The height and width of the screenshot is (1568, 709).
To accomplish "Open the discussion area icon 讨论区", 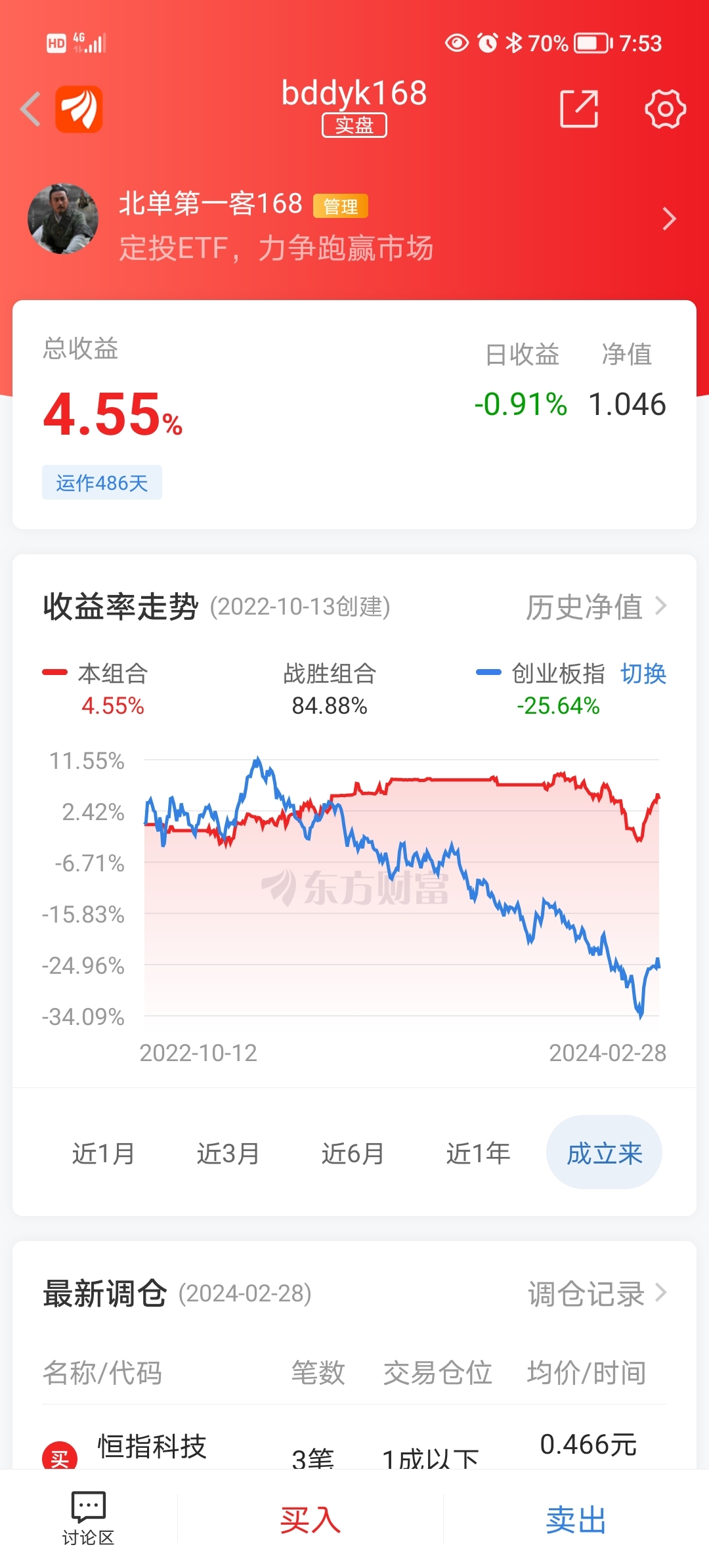I will coord(87,1506).
